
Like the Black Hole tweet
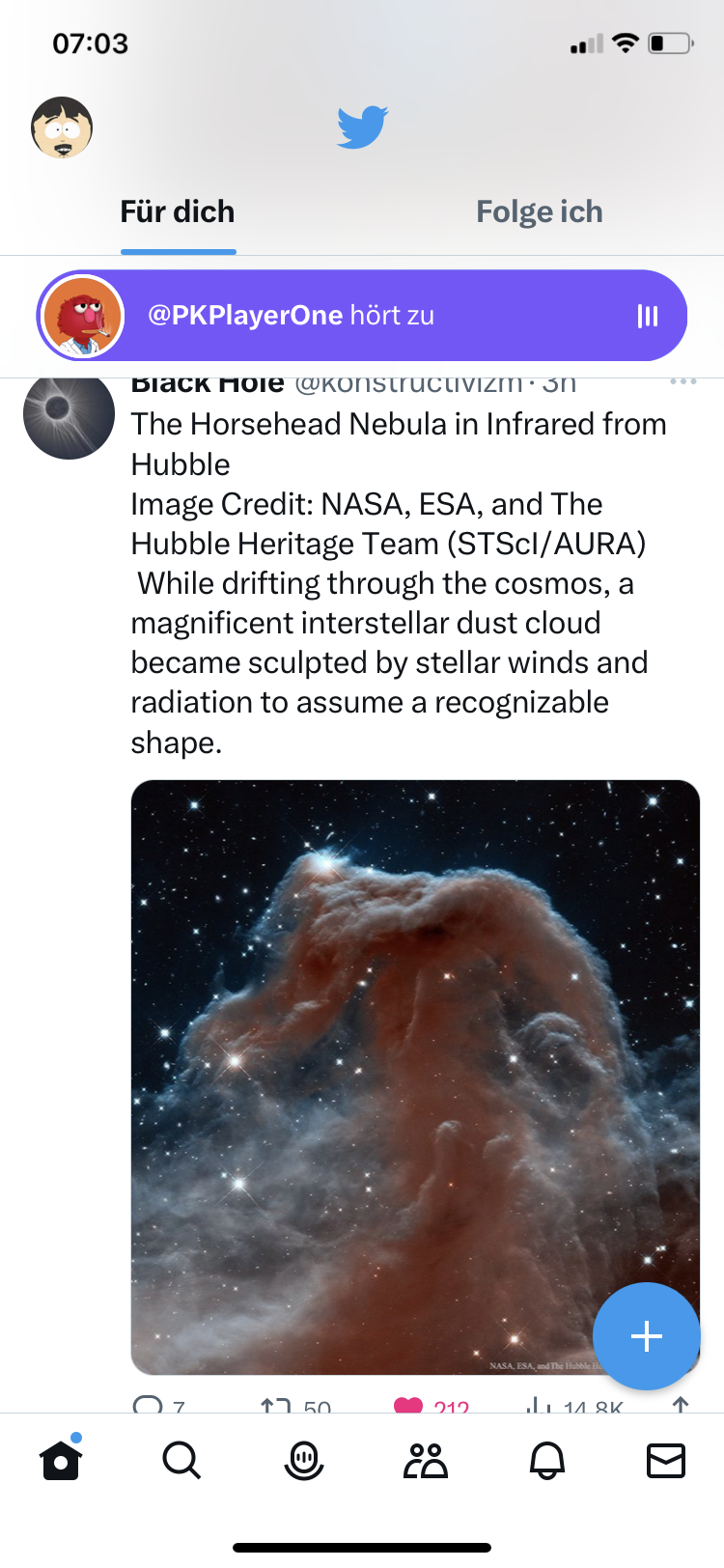(409, 1406)
